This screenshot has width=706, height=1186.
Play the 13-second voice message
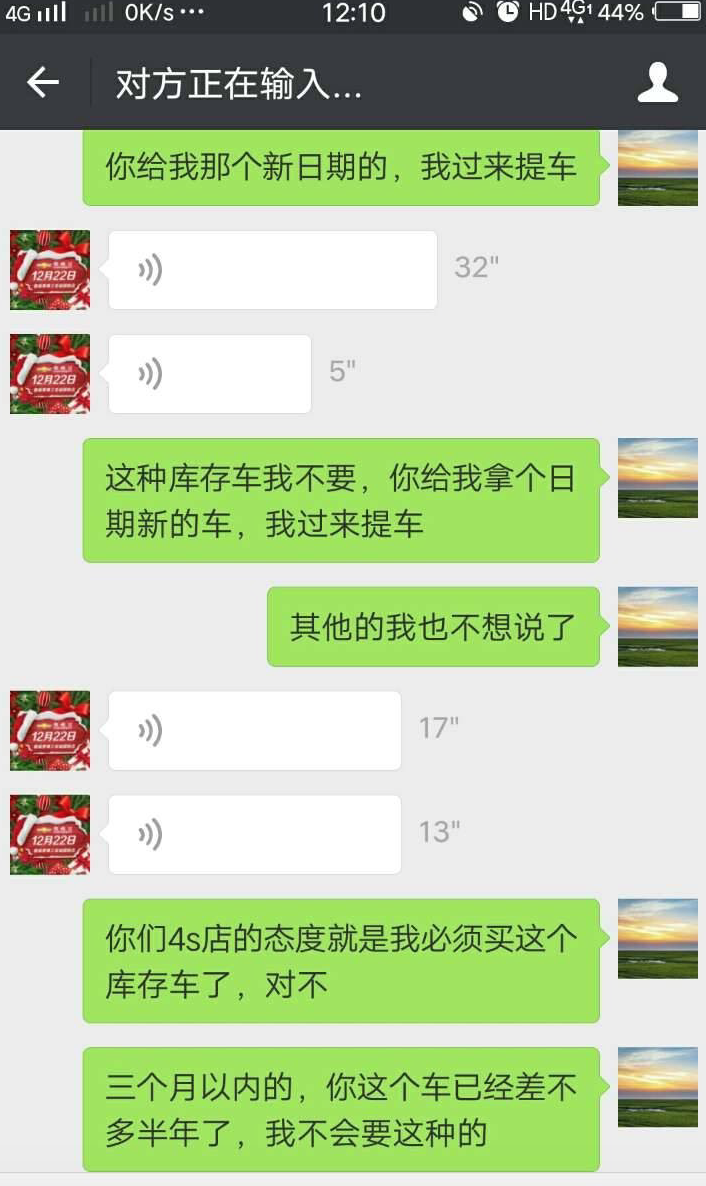coord(254,834)
